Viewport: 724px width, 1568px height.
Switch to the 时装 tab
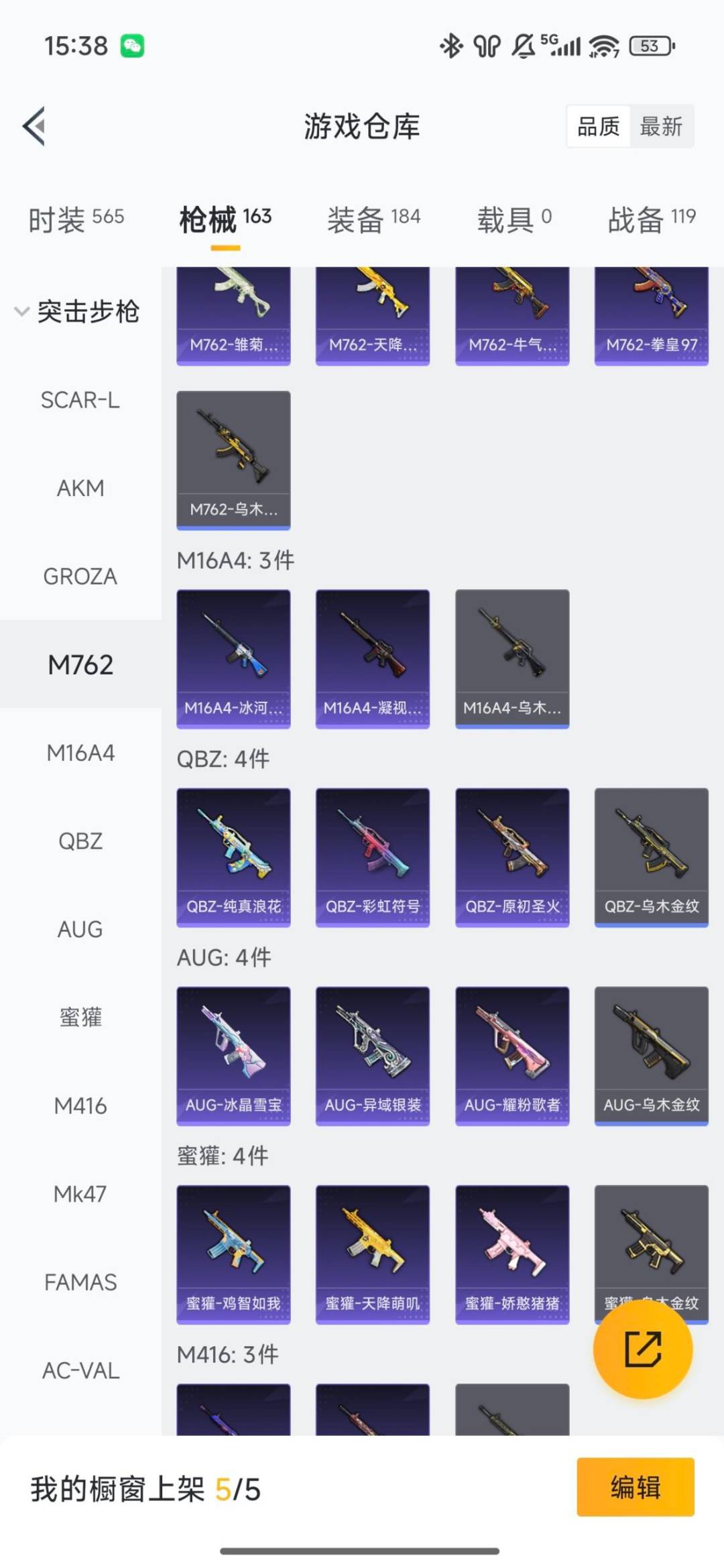[x=76, y=219]
